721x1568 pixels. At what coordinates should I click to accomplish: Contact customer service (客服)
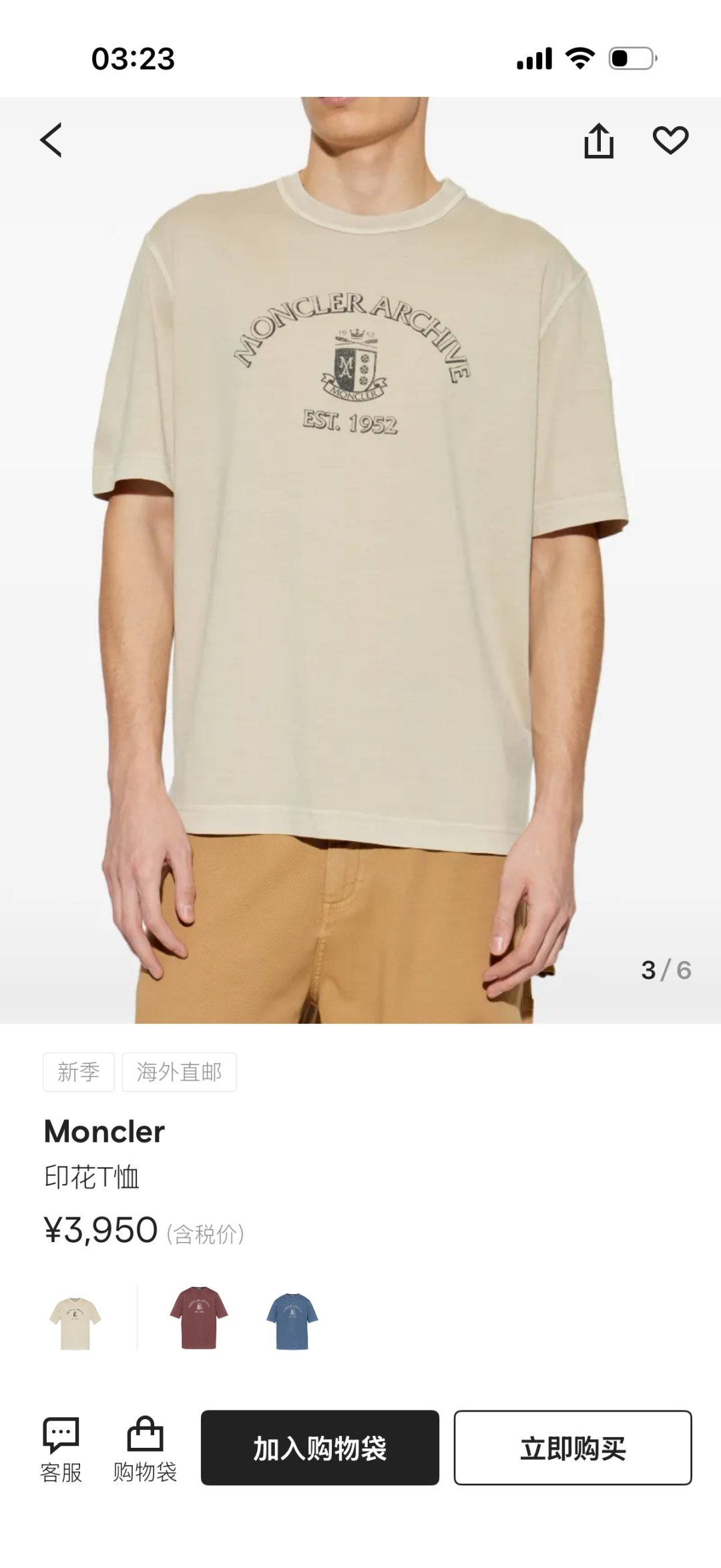pyautogui.click(x=61, y=1449)
